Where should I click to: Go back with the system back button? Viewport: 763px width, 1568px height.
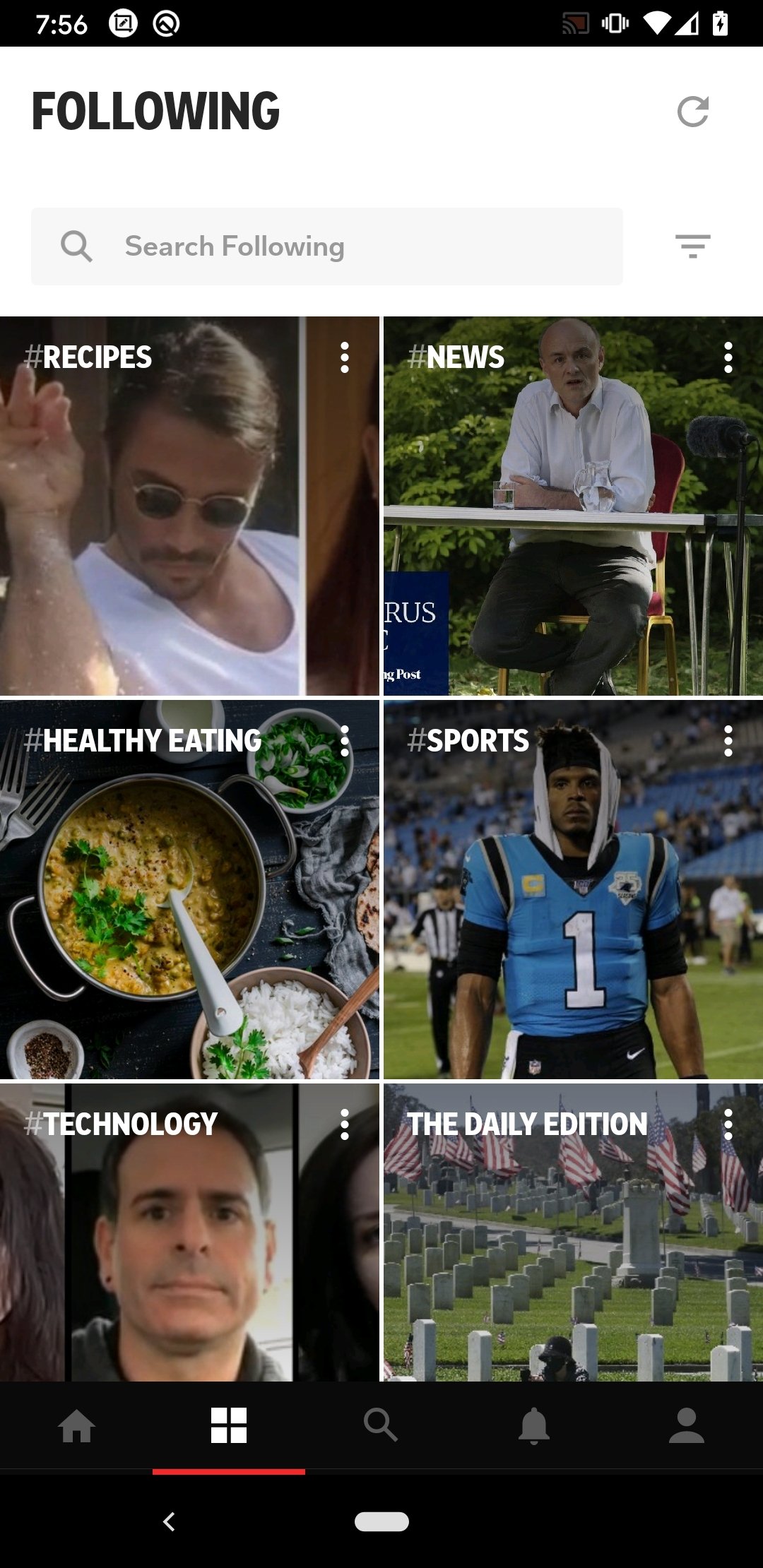point(169,1521)
